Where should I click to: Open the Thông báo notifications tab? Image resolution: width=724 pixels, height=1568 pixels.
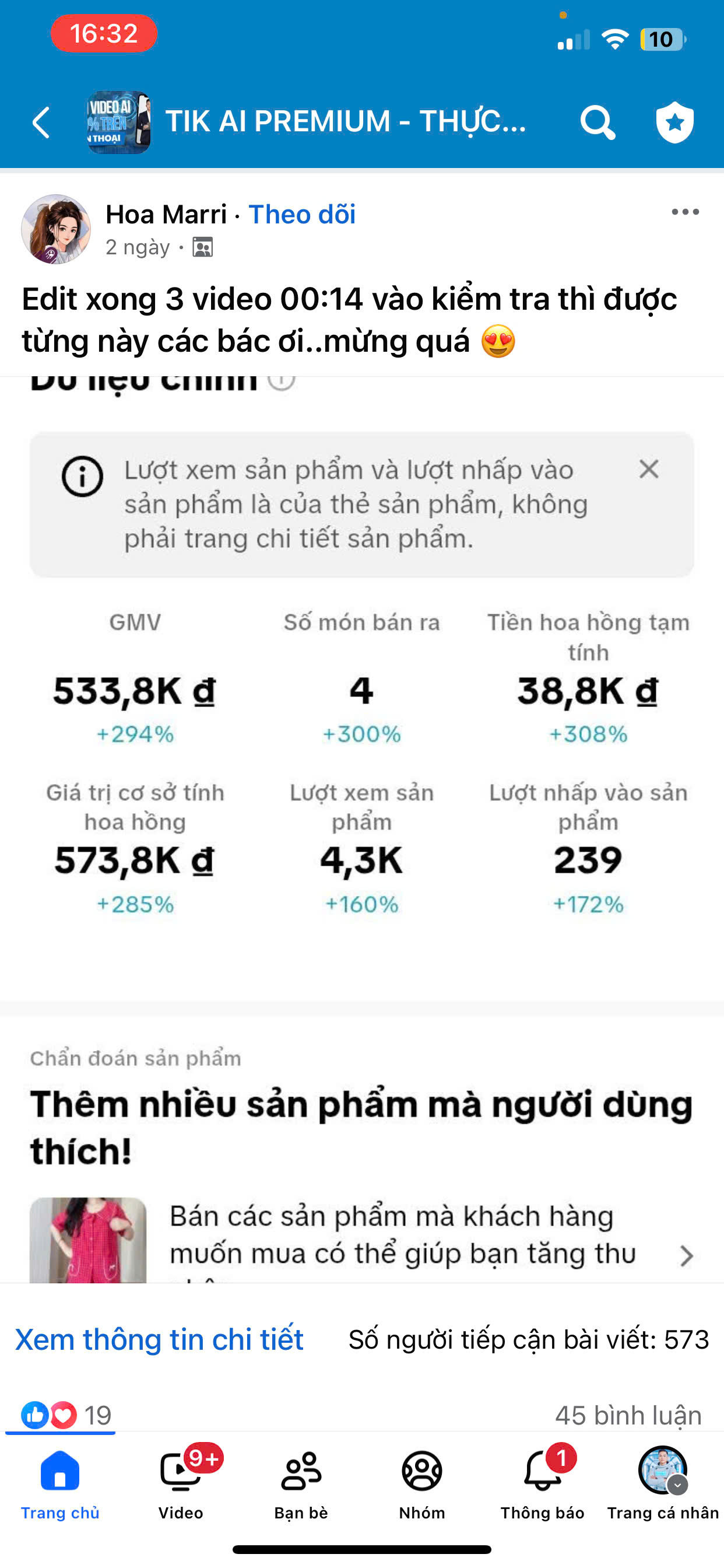542,1483
